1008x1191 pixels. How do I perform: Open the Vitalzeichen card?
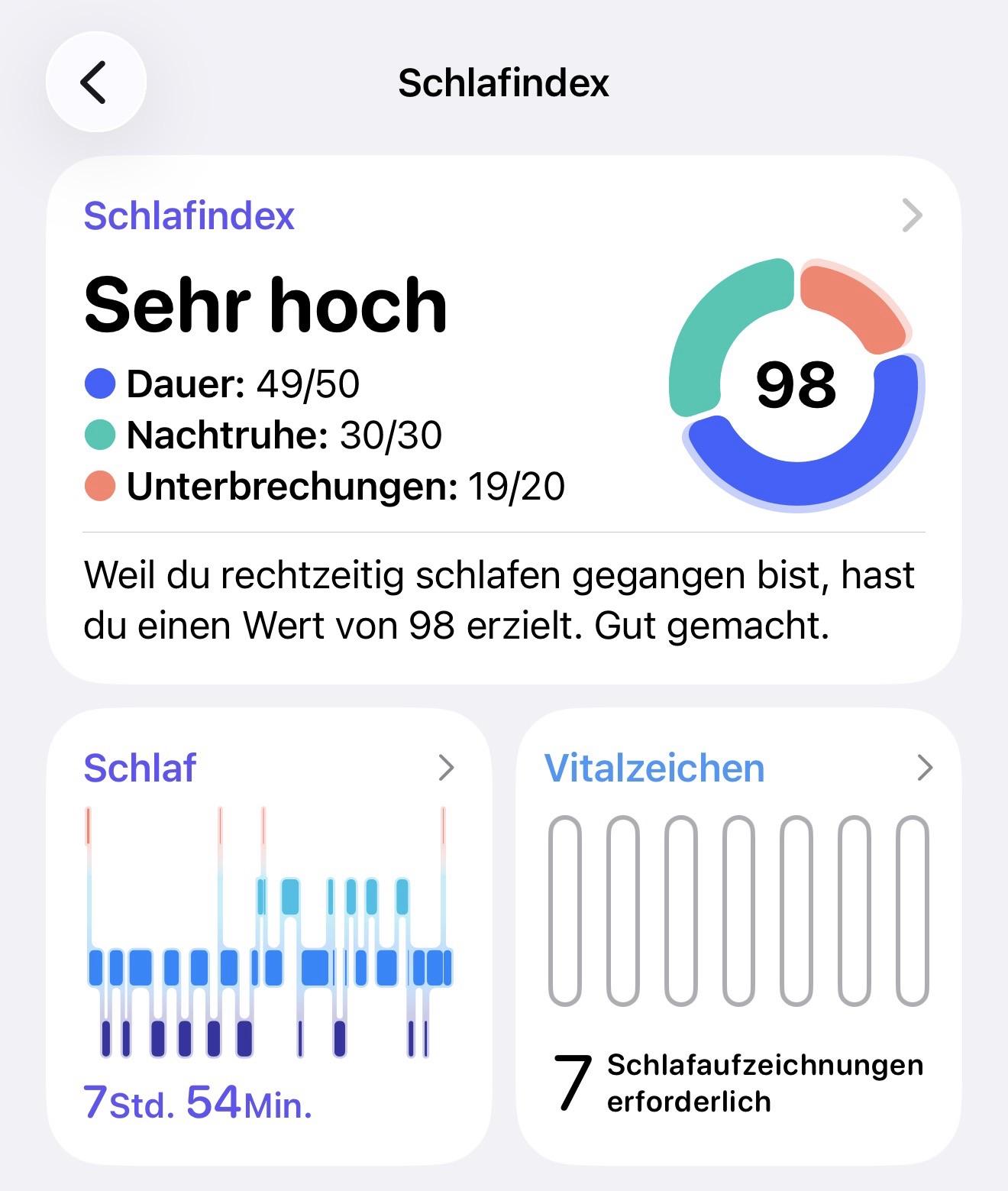point(738,937)
